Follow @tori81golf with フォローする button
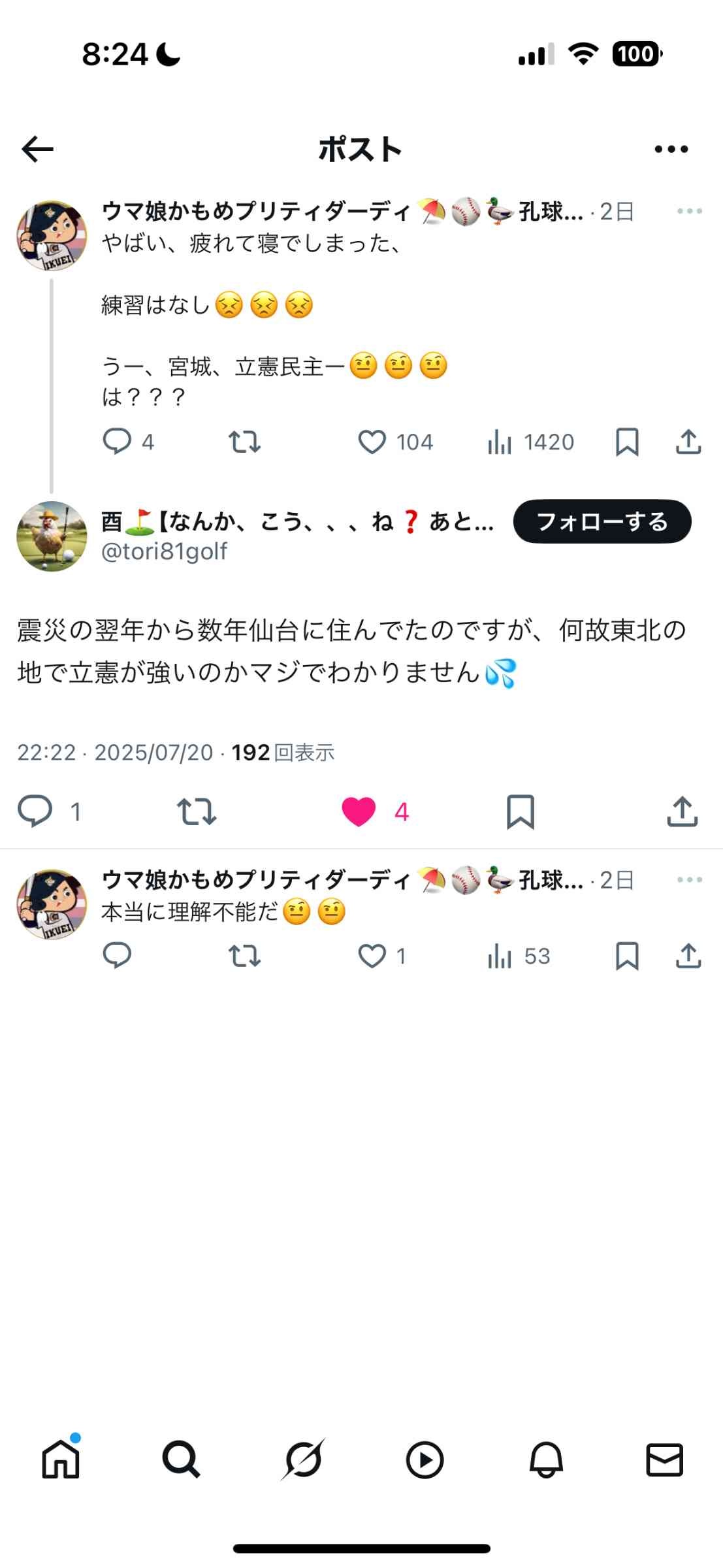Screen dimensions: 723x1568 tap(602, 521)
